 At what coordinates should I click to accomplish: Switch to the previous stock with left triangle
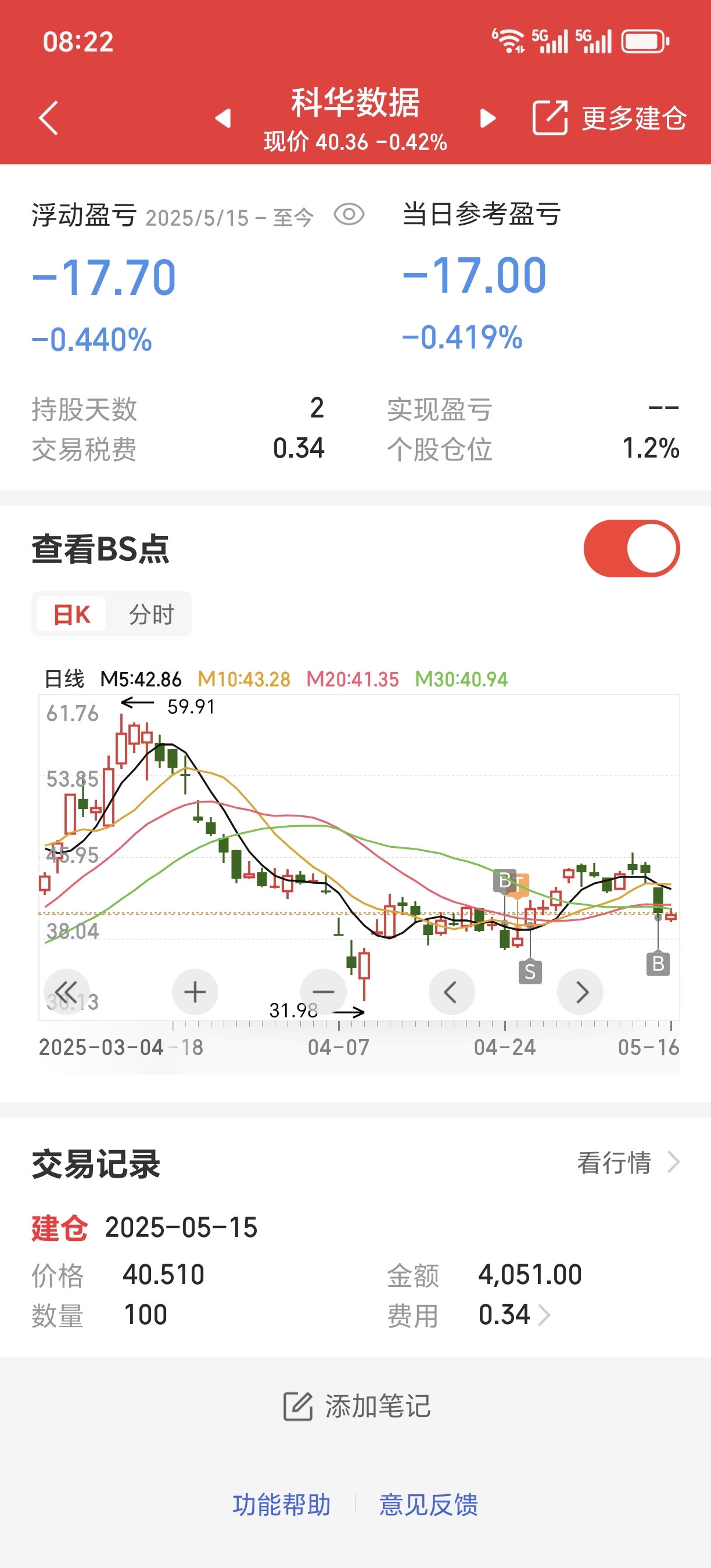(224, 117)
